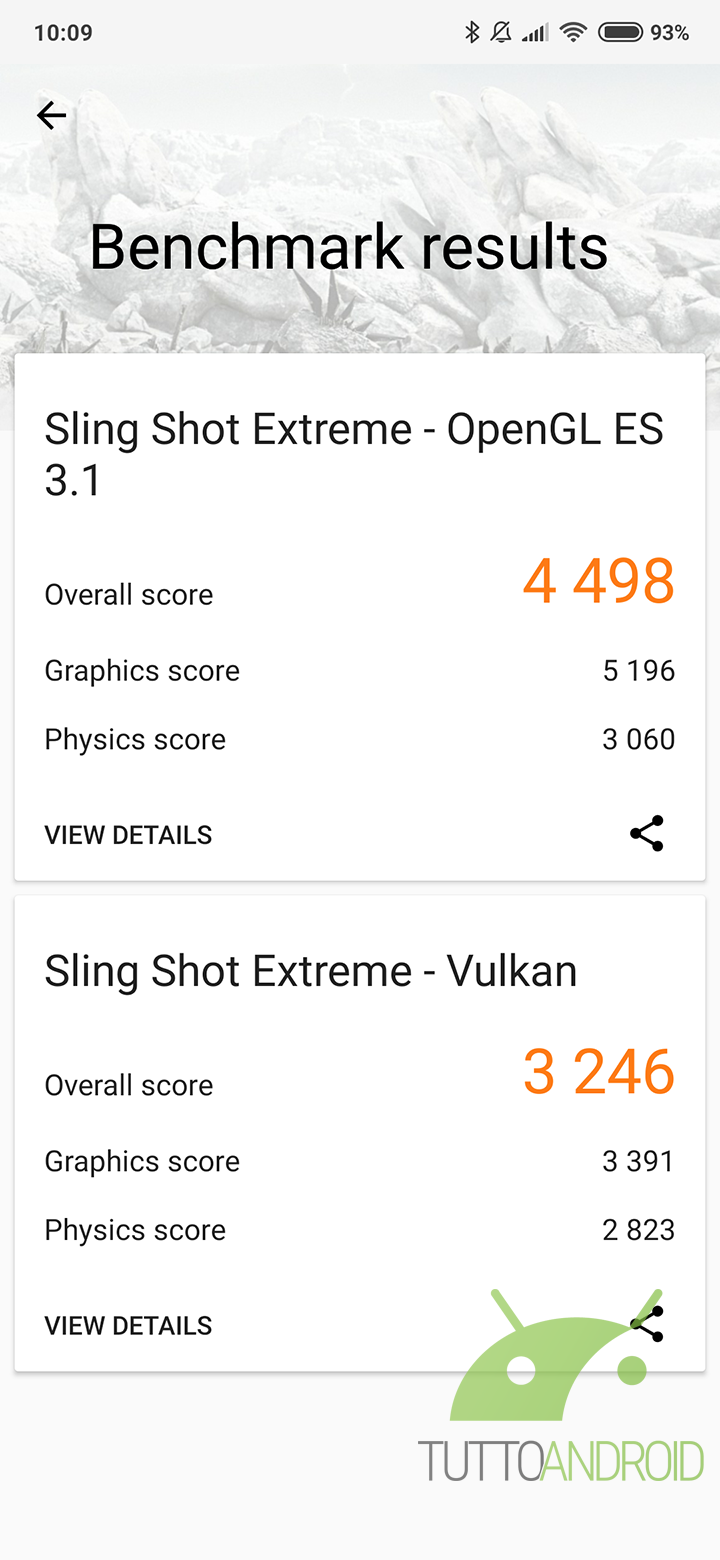Screen dimensions: 720x1560
Task: View details of the OpenGL ES 3.1 result
Action: [128, 835]
